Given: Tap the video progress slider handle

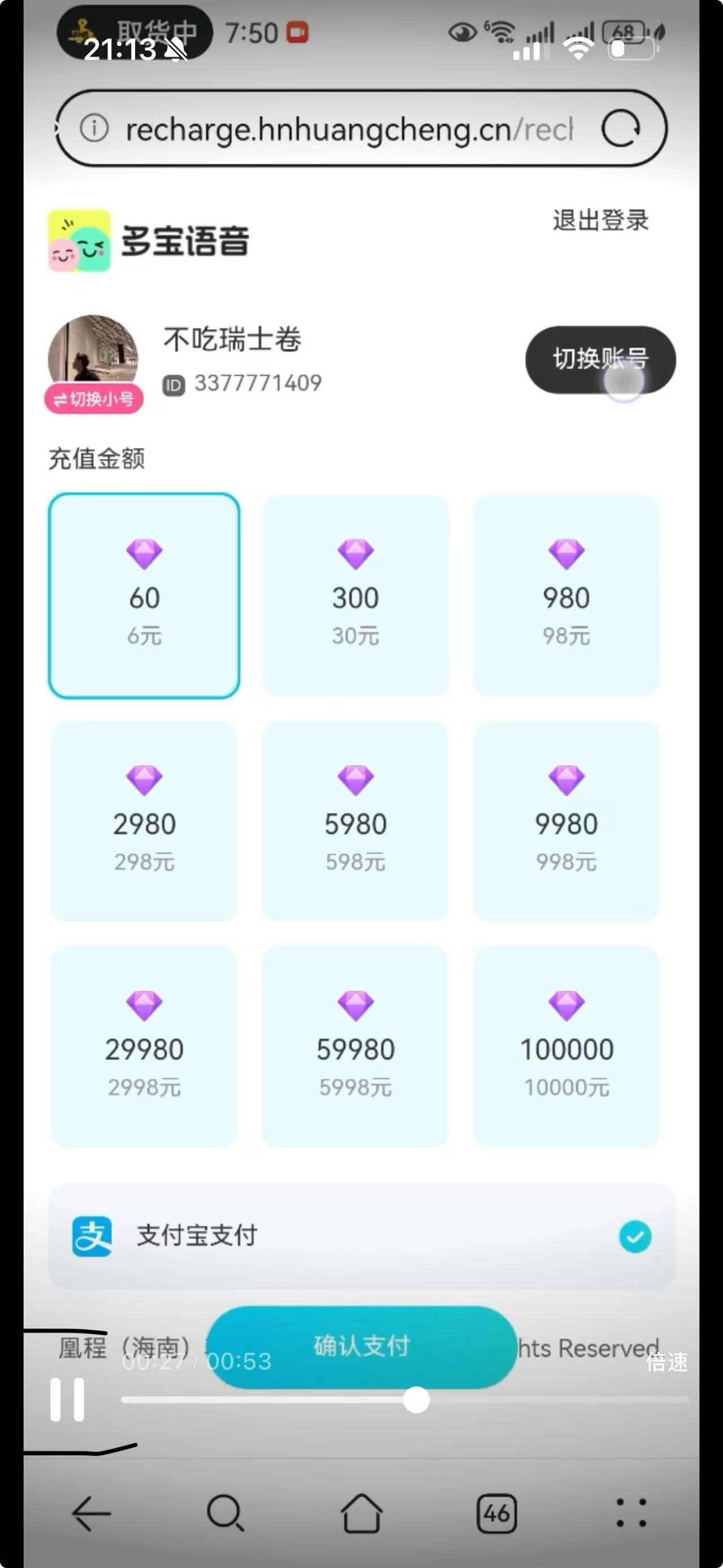Looking at the screenshot, I should pos(416,1400).
